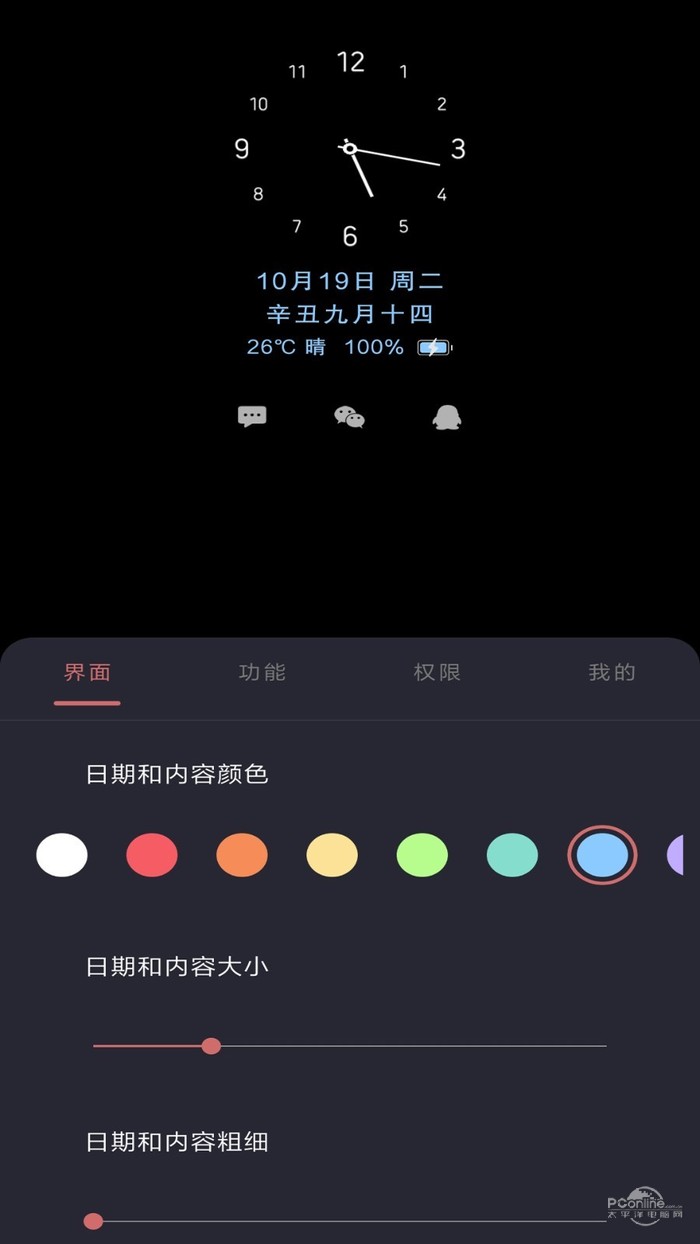
Task: Open the 我的 tab
Action: click(x=612, y=673)
